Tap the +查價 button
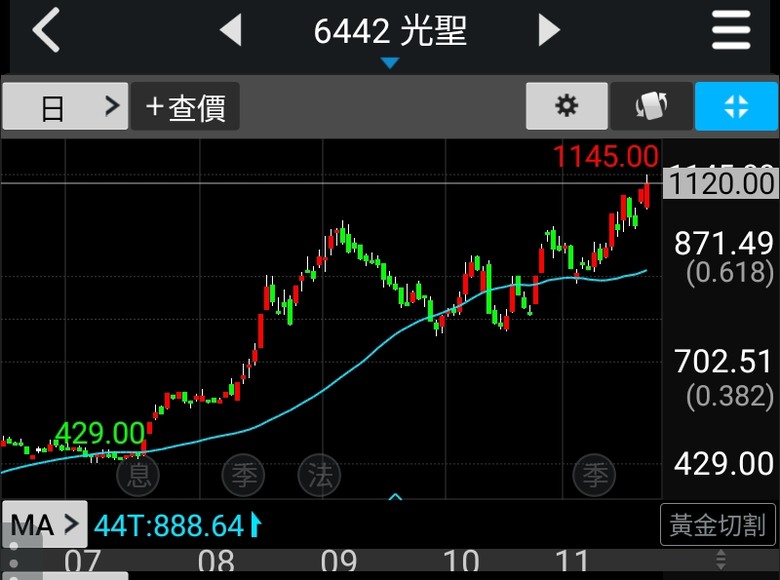This screenshot has width=780, height=580. [185, 106]
